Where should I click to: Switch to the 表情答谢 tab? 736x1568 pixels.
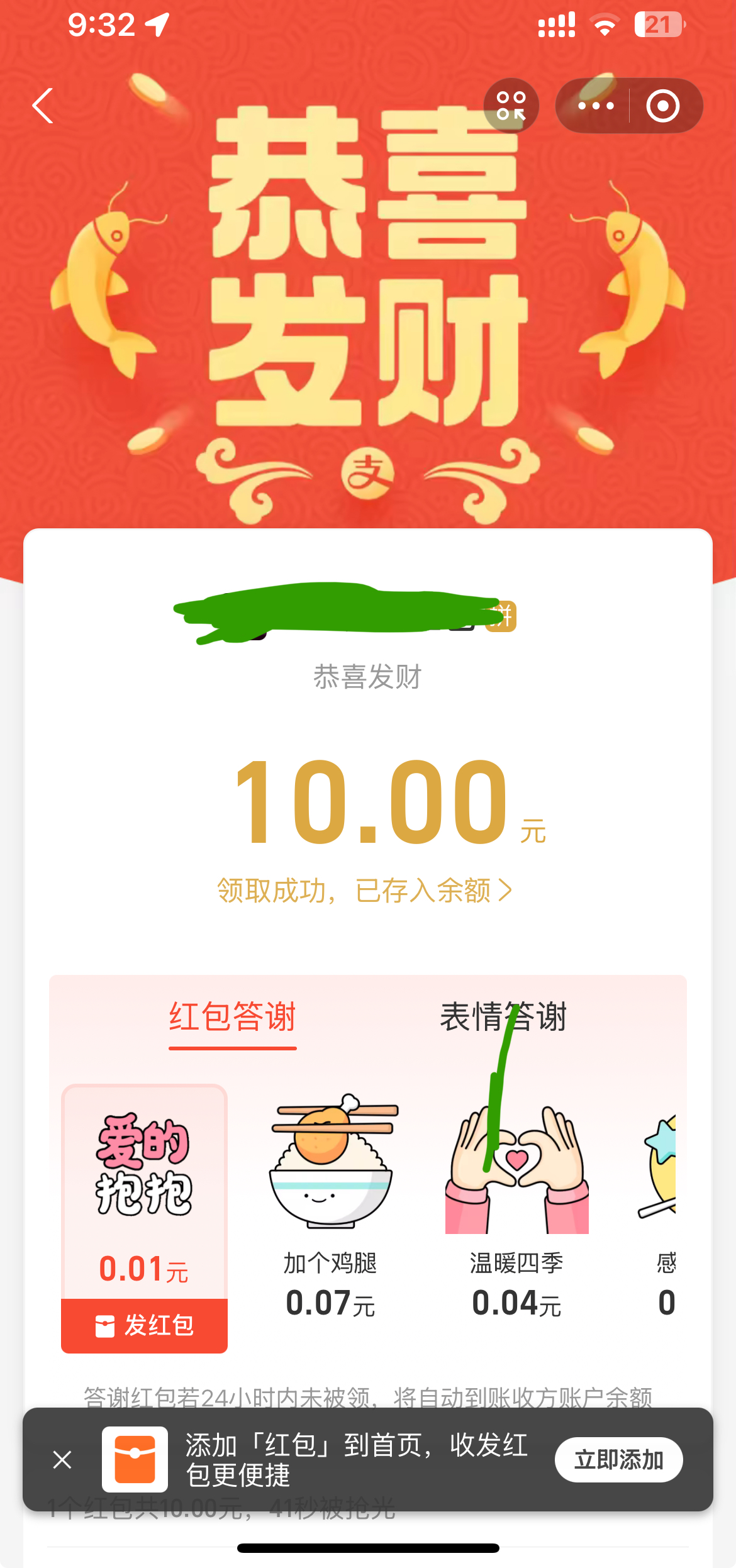503,1017
